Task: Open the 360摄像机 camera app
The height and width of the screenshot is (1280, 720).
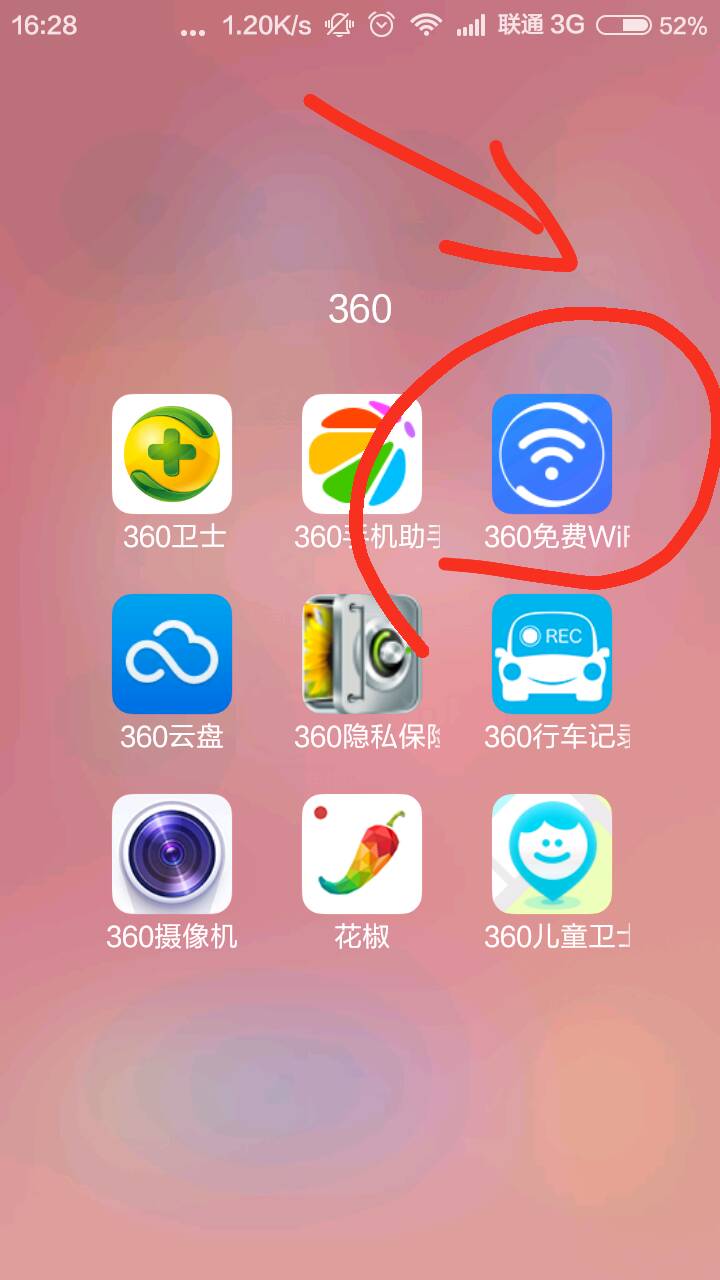Action: [x=172, y=854]
